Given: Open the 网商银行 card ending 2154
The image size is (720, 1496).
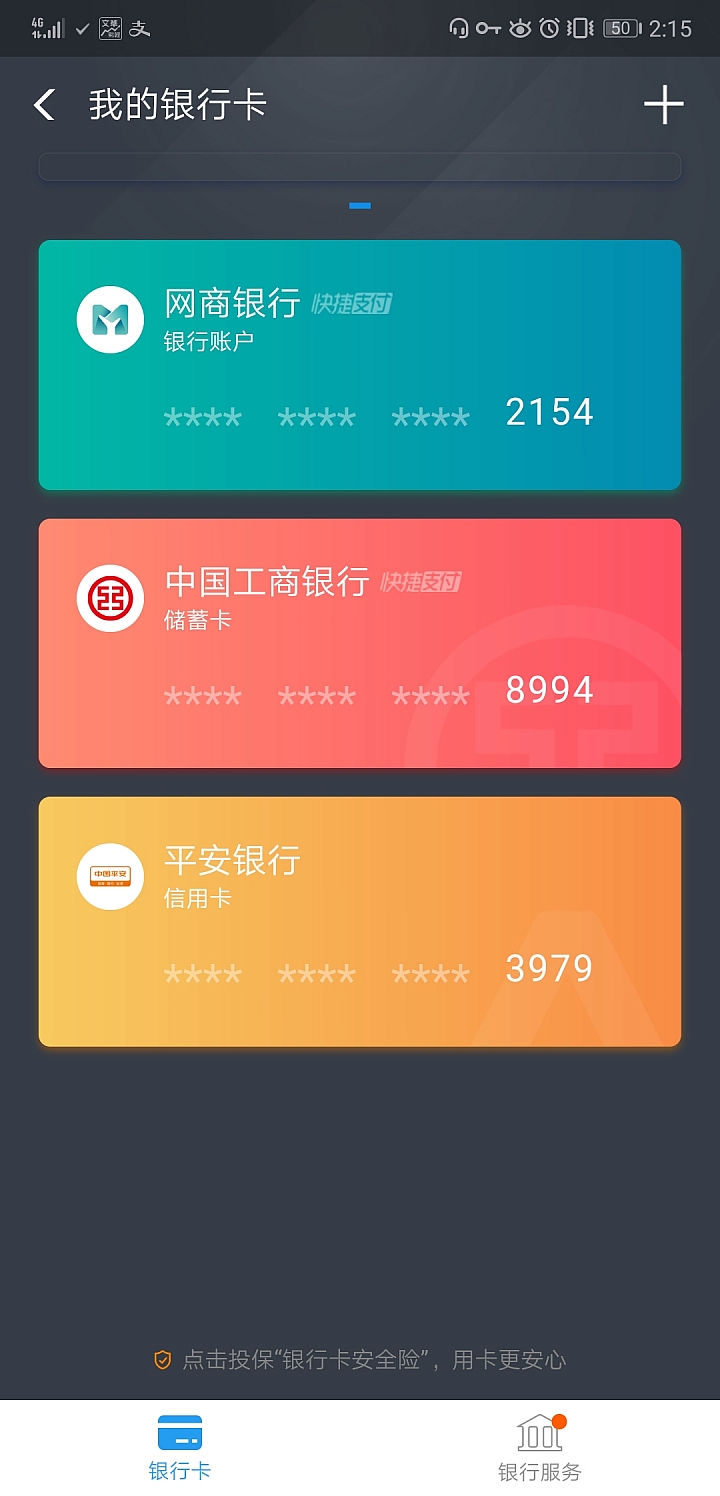Looking at the screenshot, I should pyautogui.click(x=360, y=365).
